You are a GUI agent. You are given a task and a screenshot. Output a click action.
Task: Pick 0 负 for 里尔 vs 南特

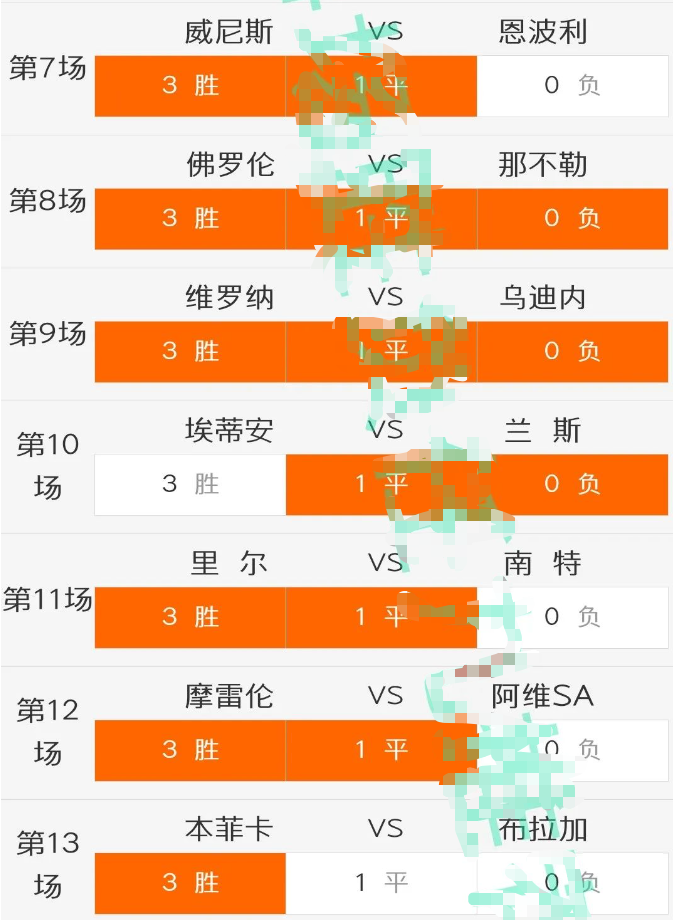[572, 617]
